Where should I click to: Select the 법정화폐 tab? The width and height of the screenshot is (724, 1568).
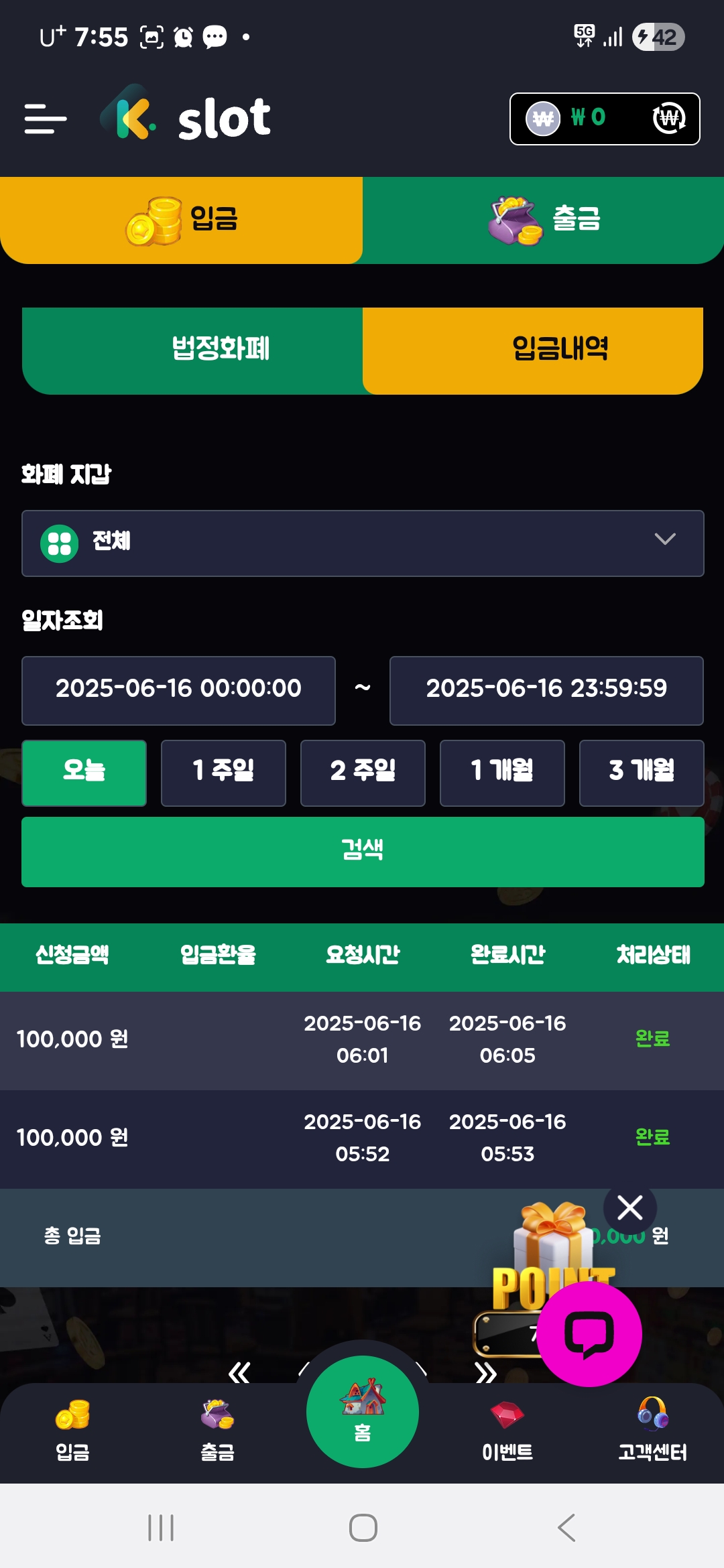[193, 350]
